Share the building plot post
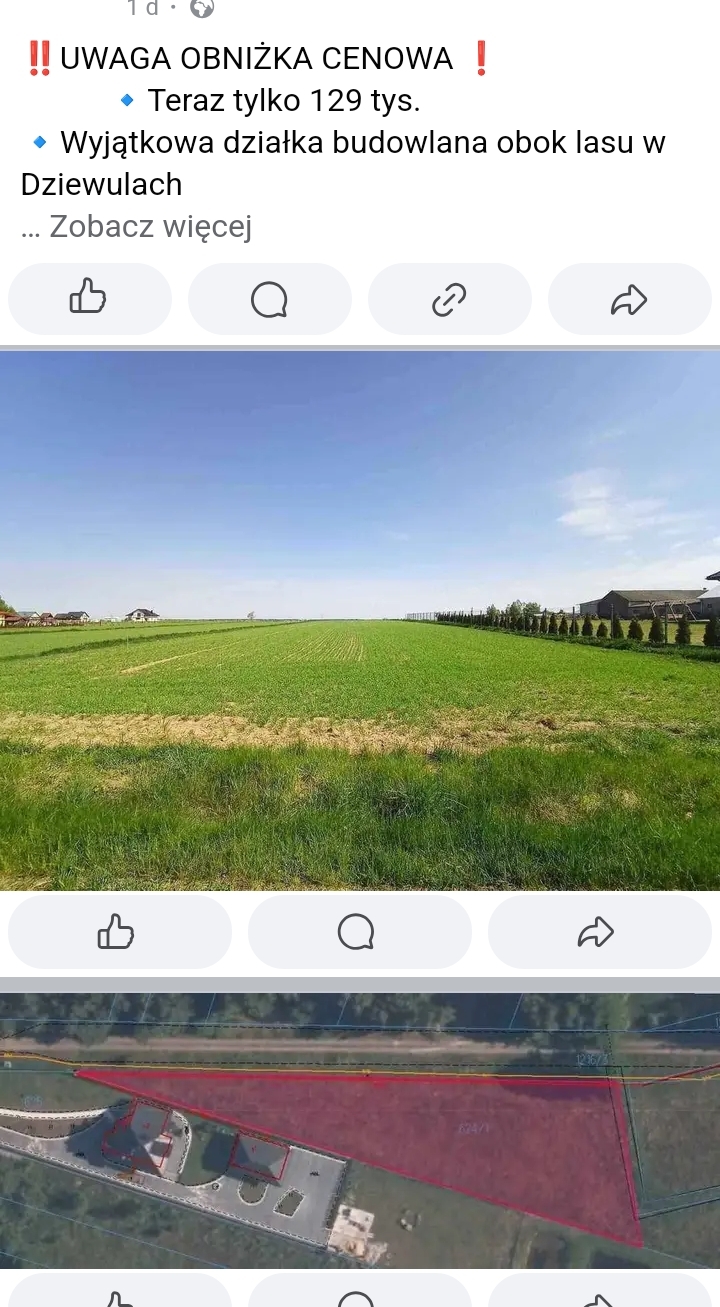Image resolution: width=720 pixels, height=1307 pixels. pos(629,298)
